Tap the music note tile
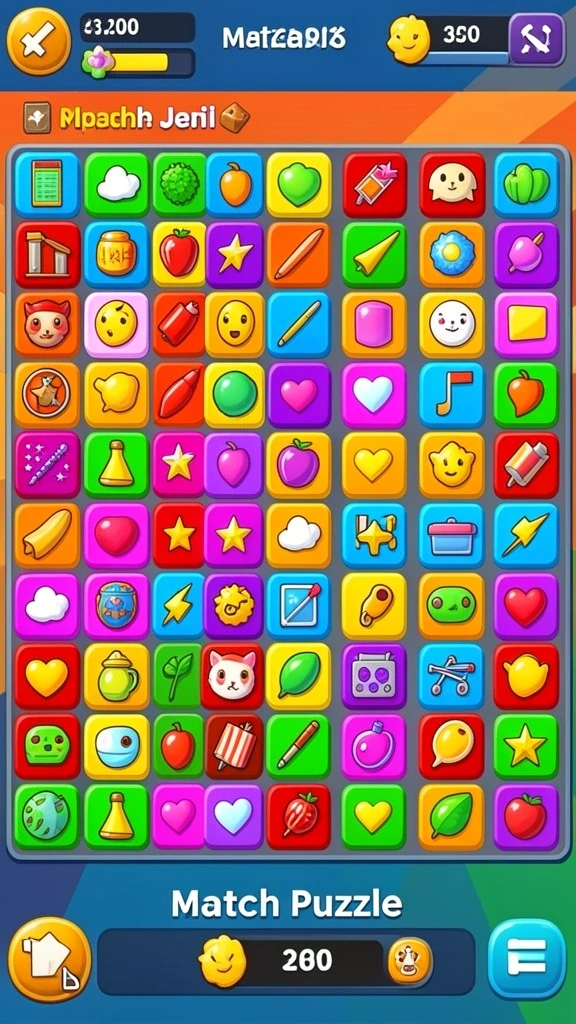This screenshot has width=576, height=1024. point(451,394)
